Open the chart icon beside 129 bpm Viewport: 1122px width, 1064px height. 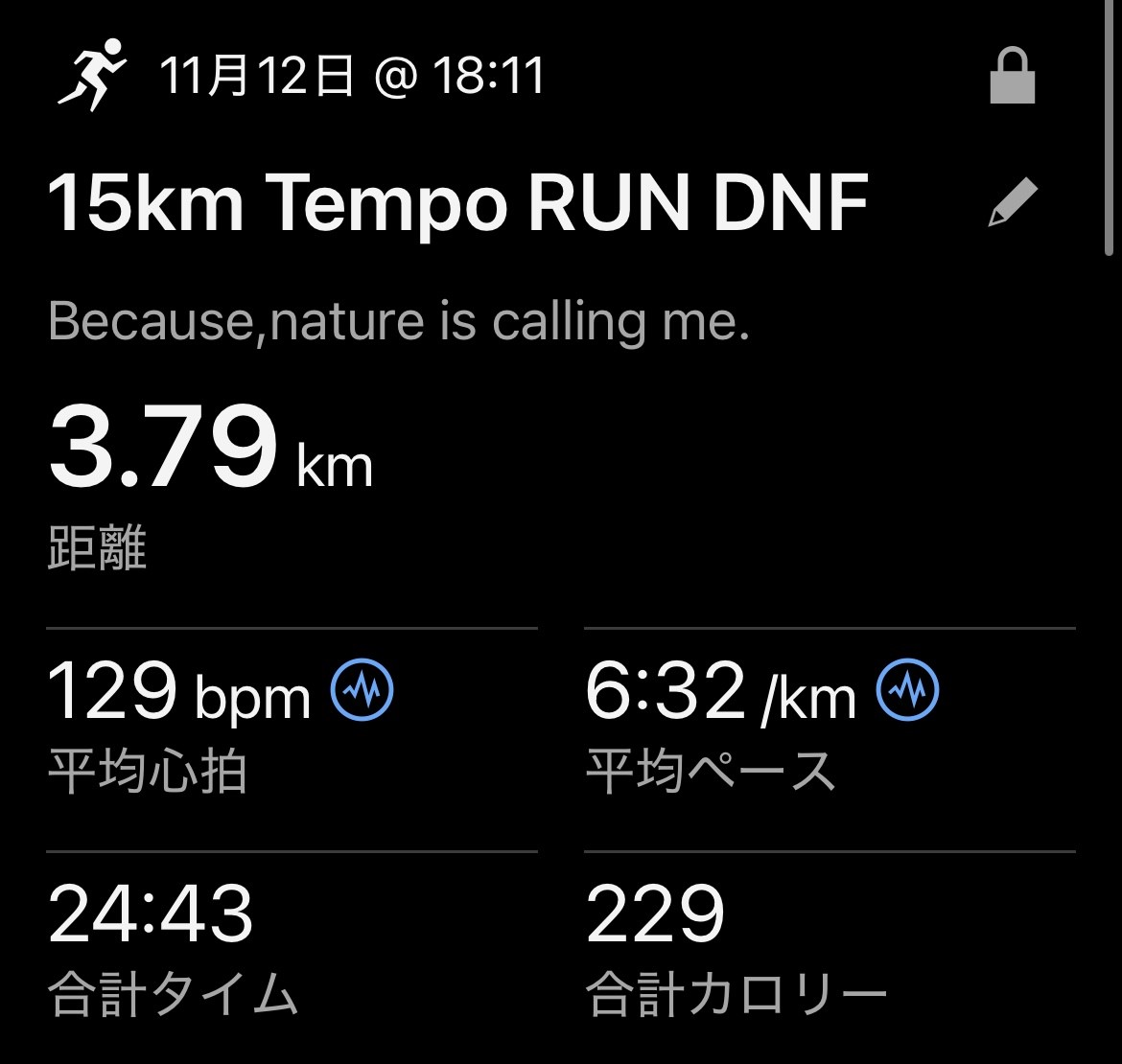[x=362, y=689]
